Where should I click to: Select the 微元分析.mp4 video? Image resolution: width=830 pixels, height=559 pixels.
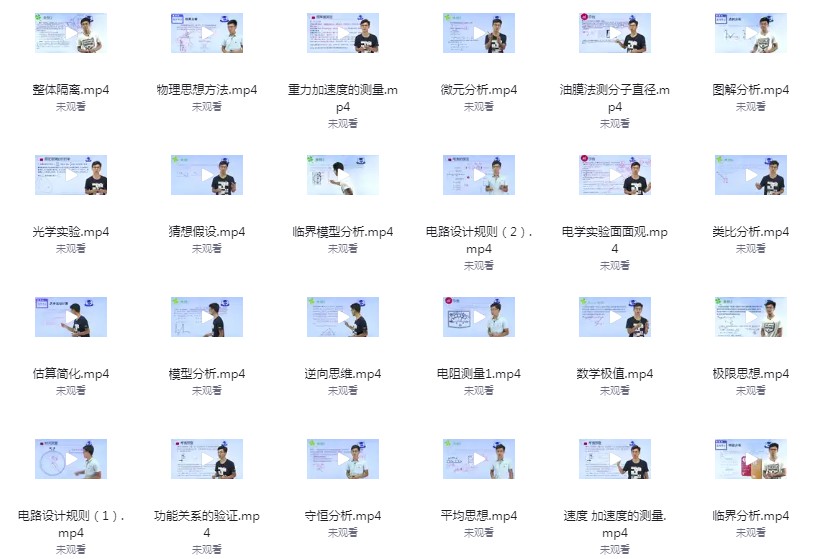click(479, 33)
